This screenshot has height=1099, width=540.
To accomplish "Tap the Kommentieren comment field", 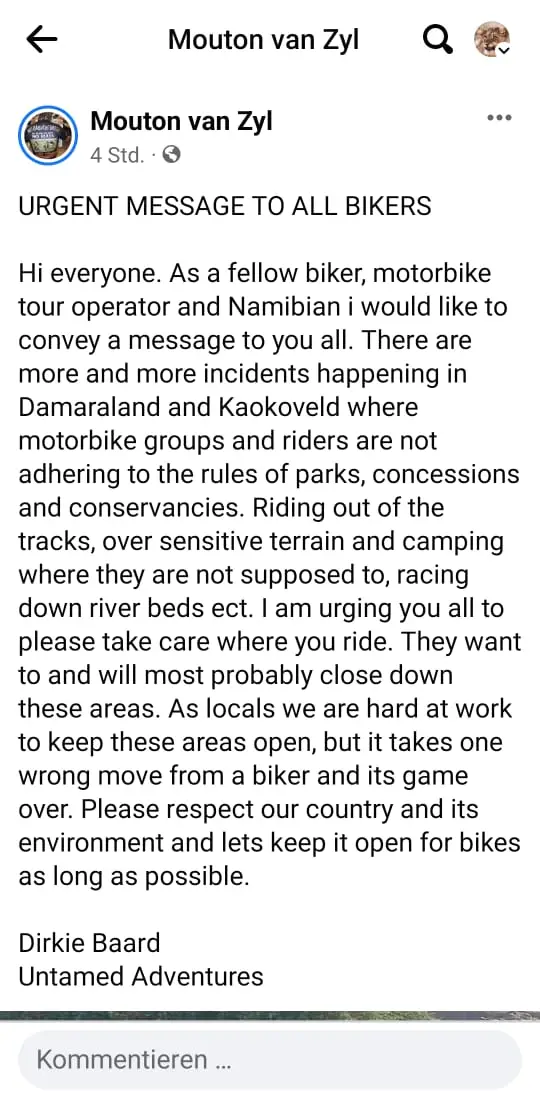I will tap(270, 1059).
